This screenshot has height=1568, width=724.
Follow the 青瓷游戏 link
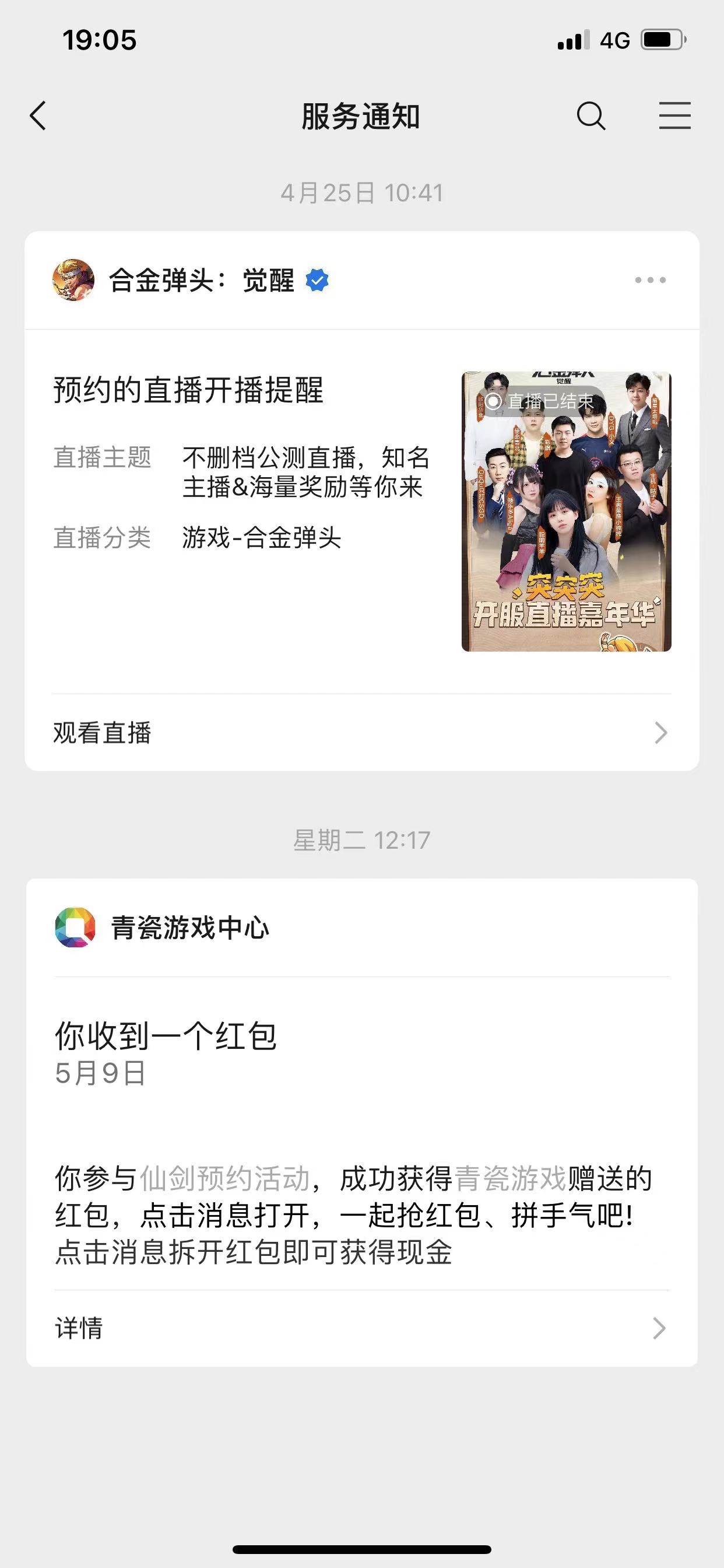coord(510,1178)
